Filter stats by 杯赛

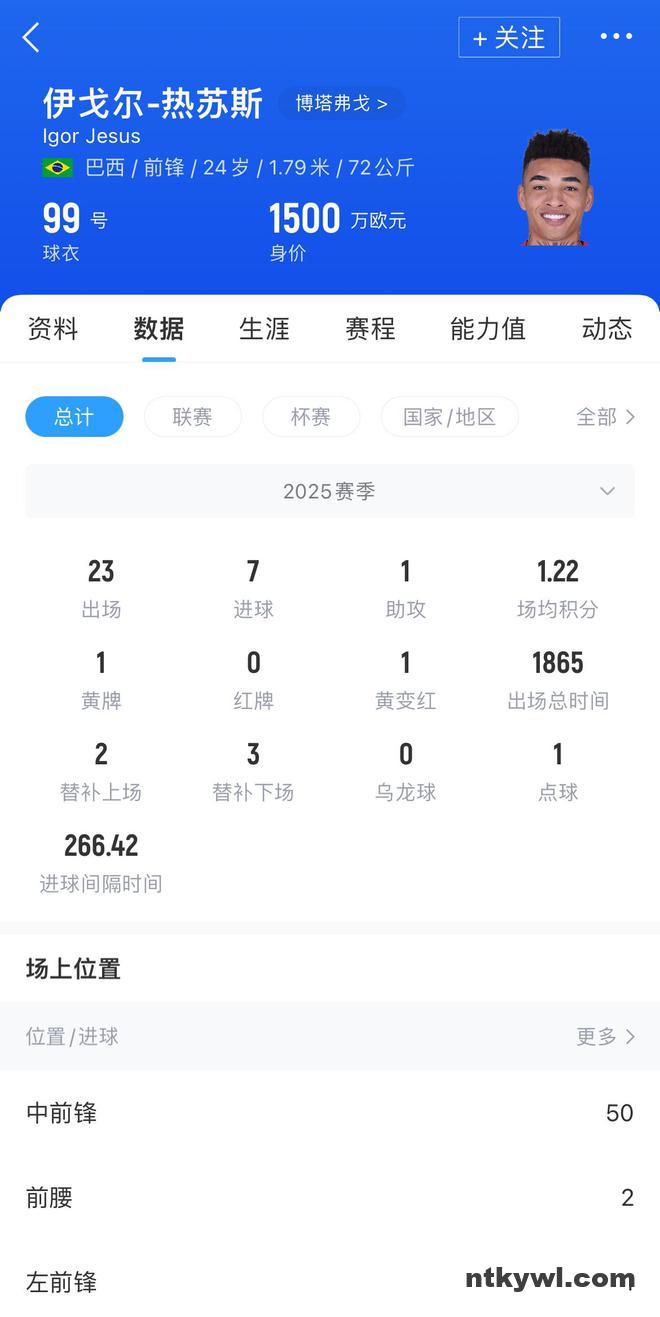[x=310, y=417]
